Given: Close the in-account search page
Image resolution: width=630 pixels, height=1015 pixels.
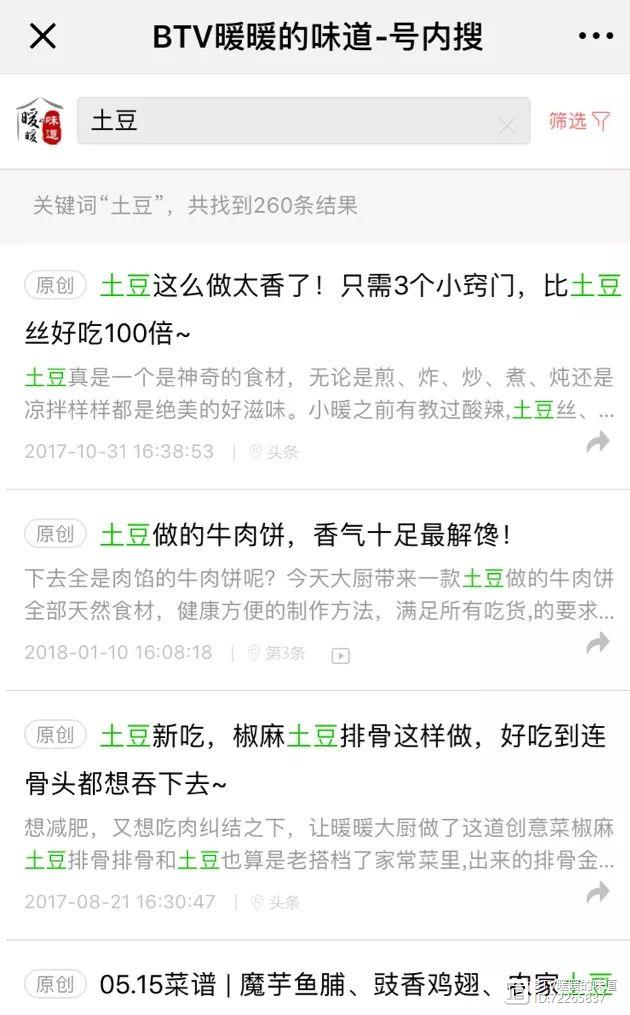Looking at the screenshot, I should pos(43,37).
